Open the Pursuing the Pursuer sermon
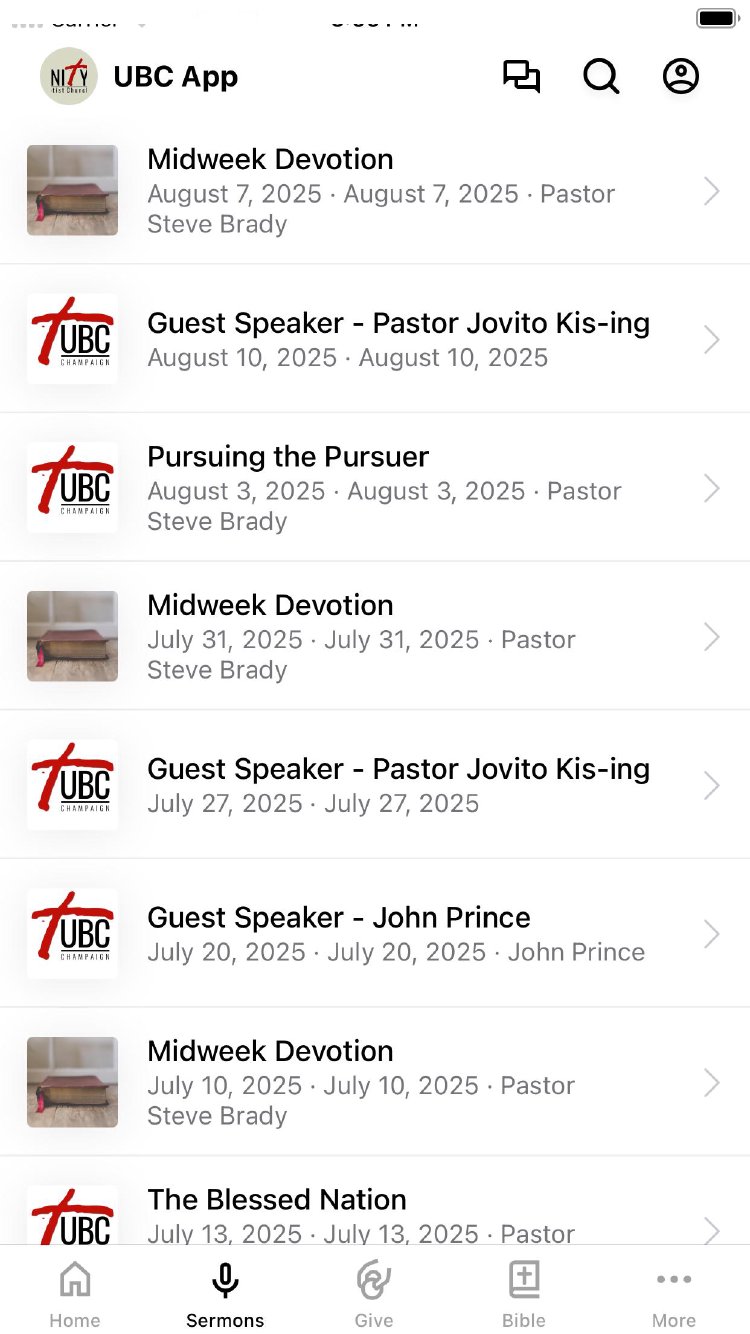This screenshot has height=1334, width=750. [375, 488]
